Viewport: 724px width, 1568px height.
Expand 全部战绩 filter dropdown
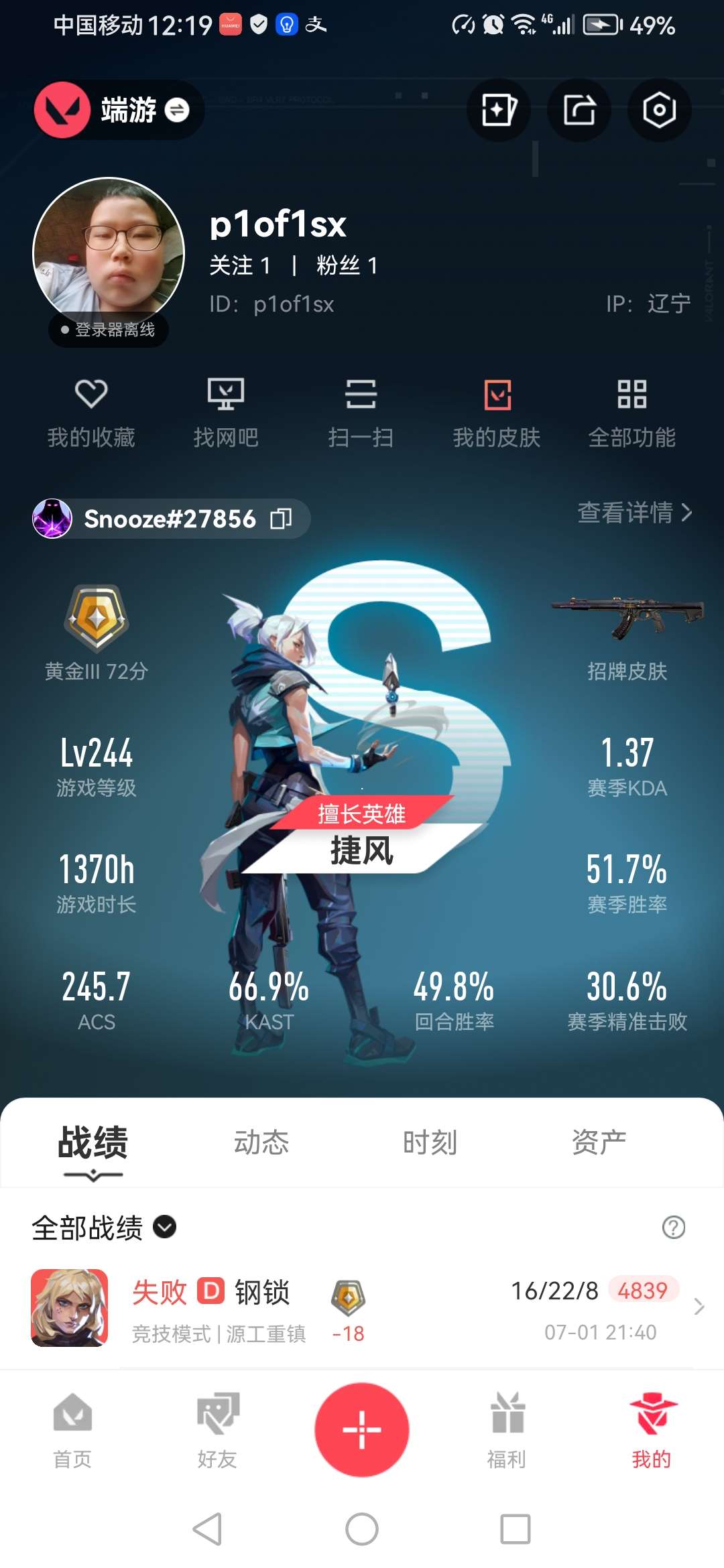[165, 1227]
